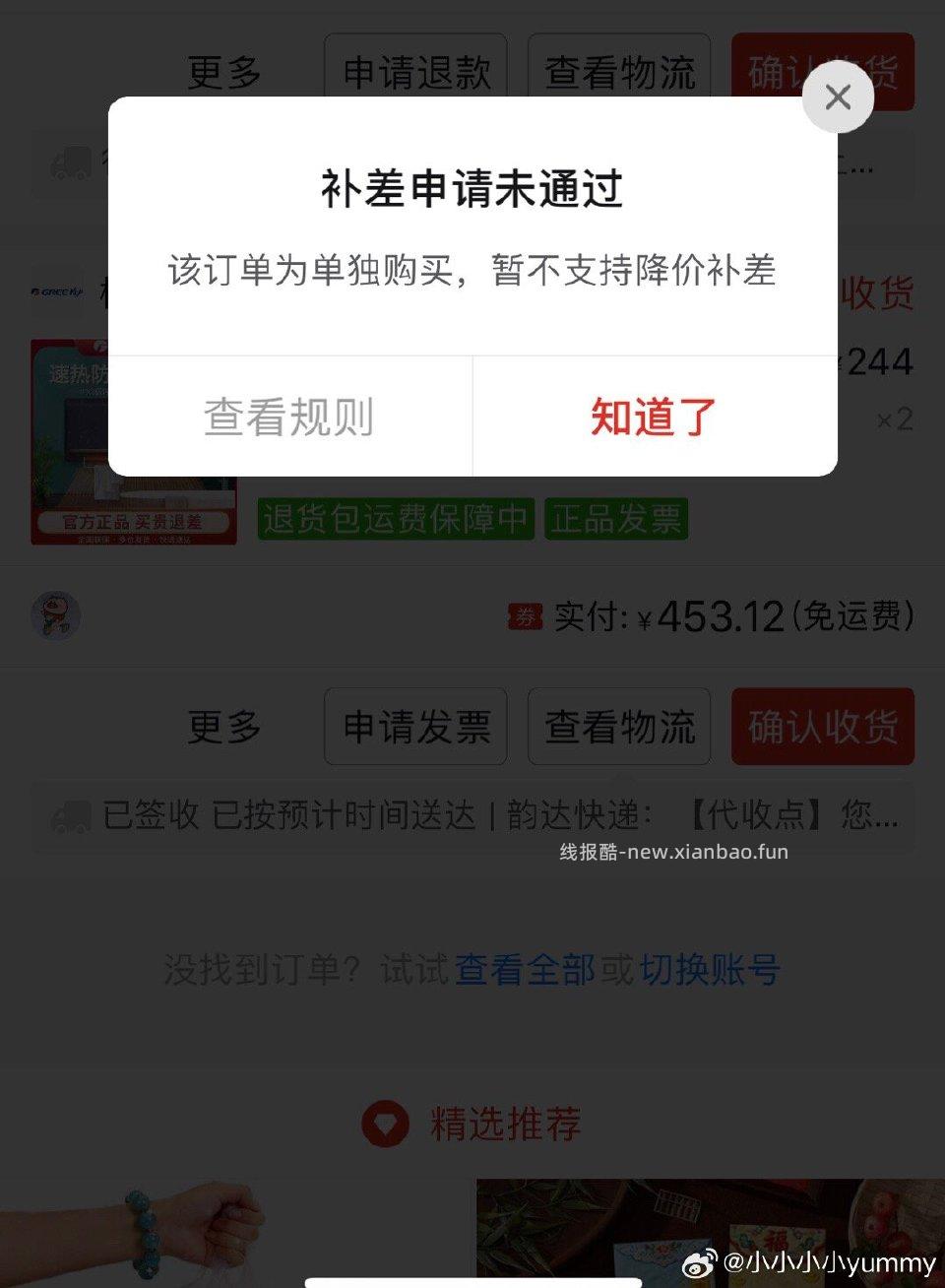
Task: Open the GREE store logo icon
Action: [54, 290]
